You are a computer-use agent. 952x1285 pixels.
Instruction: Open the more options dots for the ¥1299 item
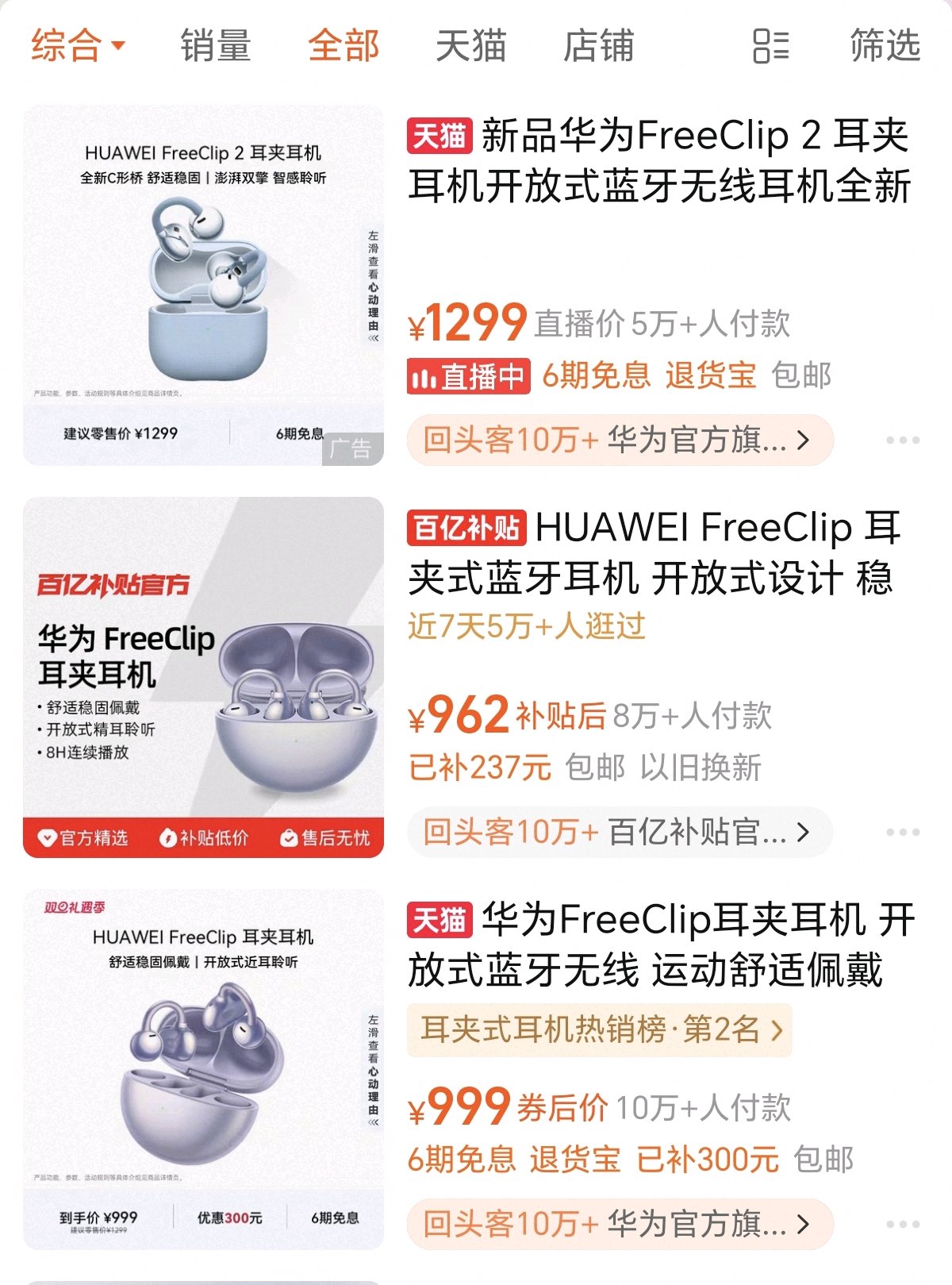coord(902,440)
